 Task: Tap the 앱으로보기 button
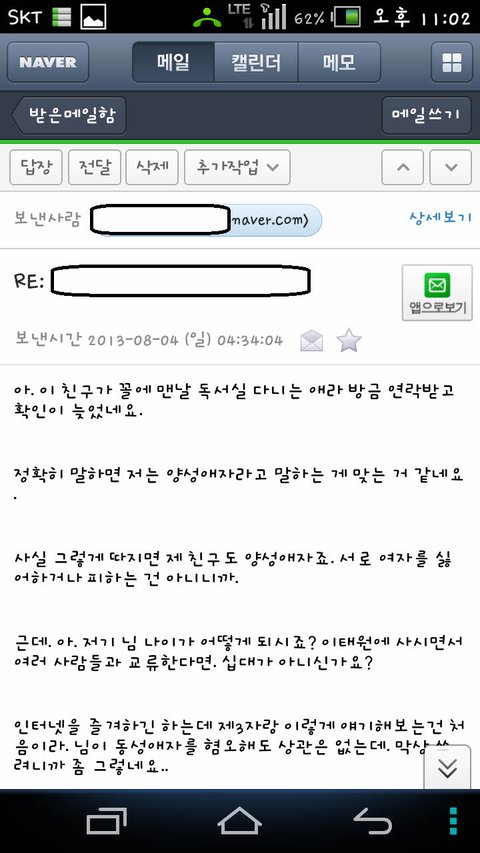437,293
